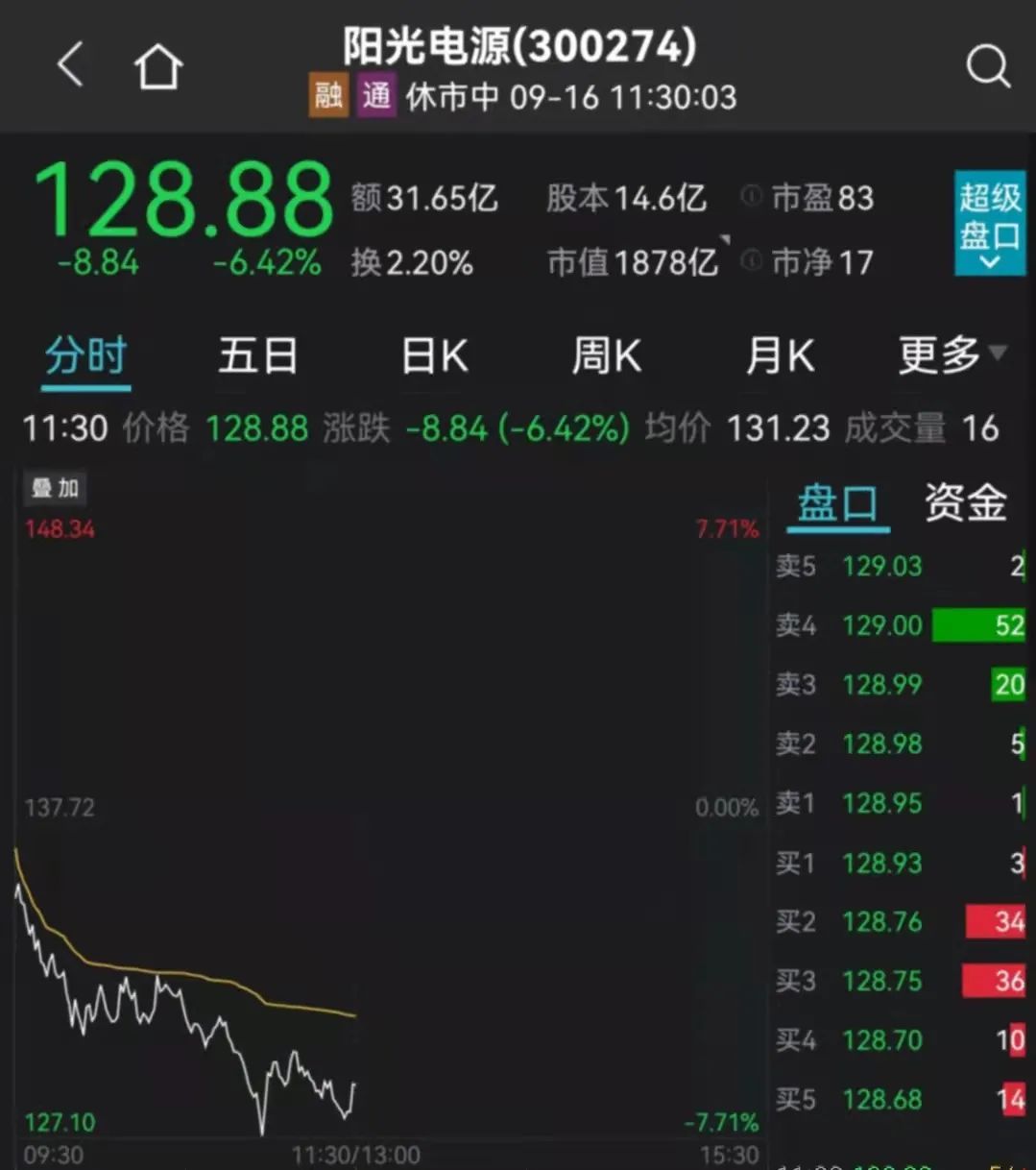
Task: Select the 分时 chart tab
Action: pos(85,357)
